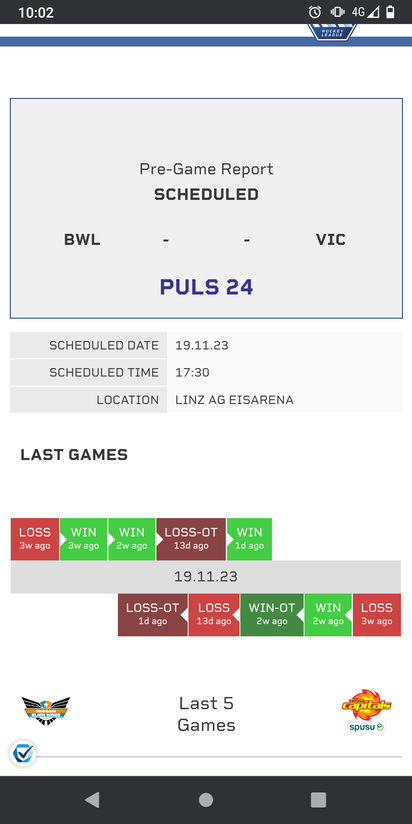Go back using the system back button
This screenshot has width=412, height=824.
92,800
